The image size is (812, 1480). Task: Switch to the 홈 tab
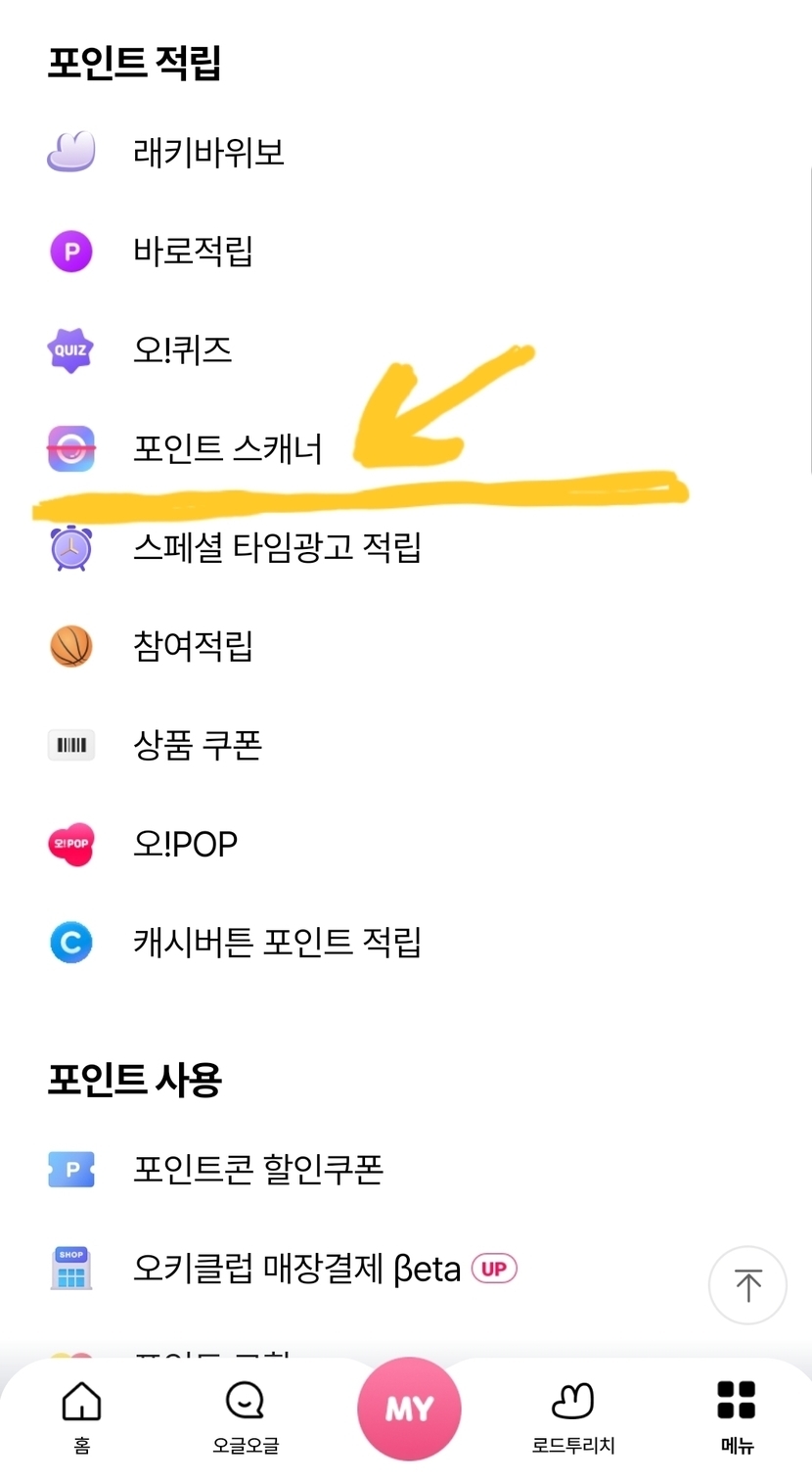click(x=81, y=1416)
